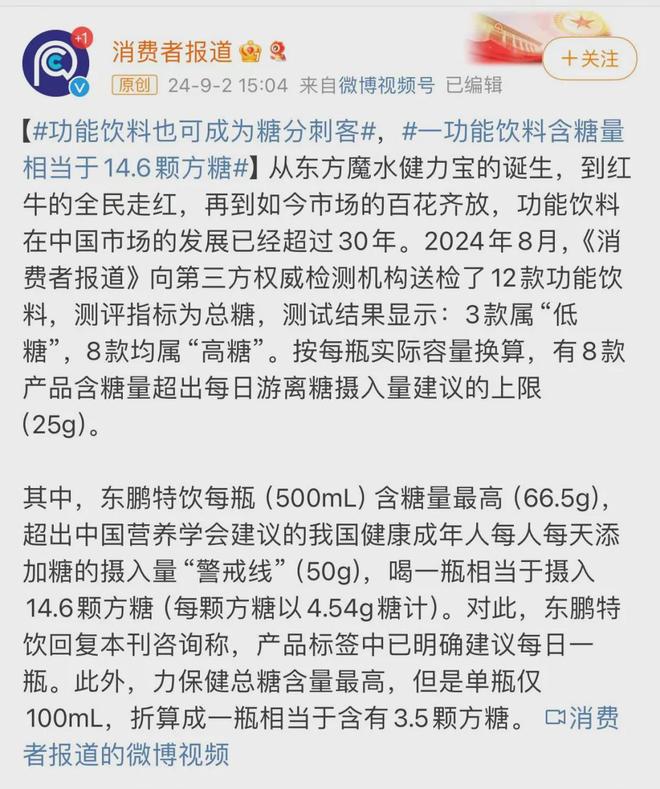Open hashtag #功能饮料也可成为糖分刺客#
The height and width of the screenshot is (789, 660).
pos(204,131)
